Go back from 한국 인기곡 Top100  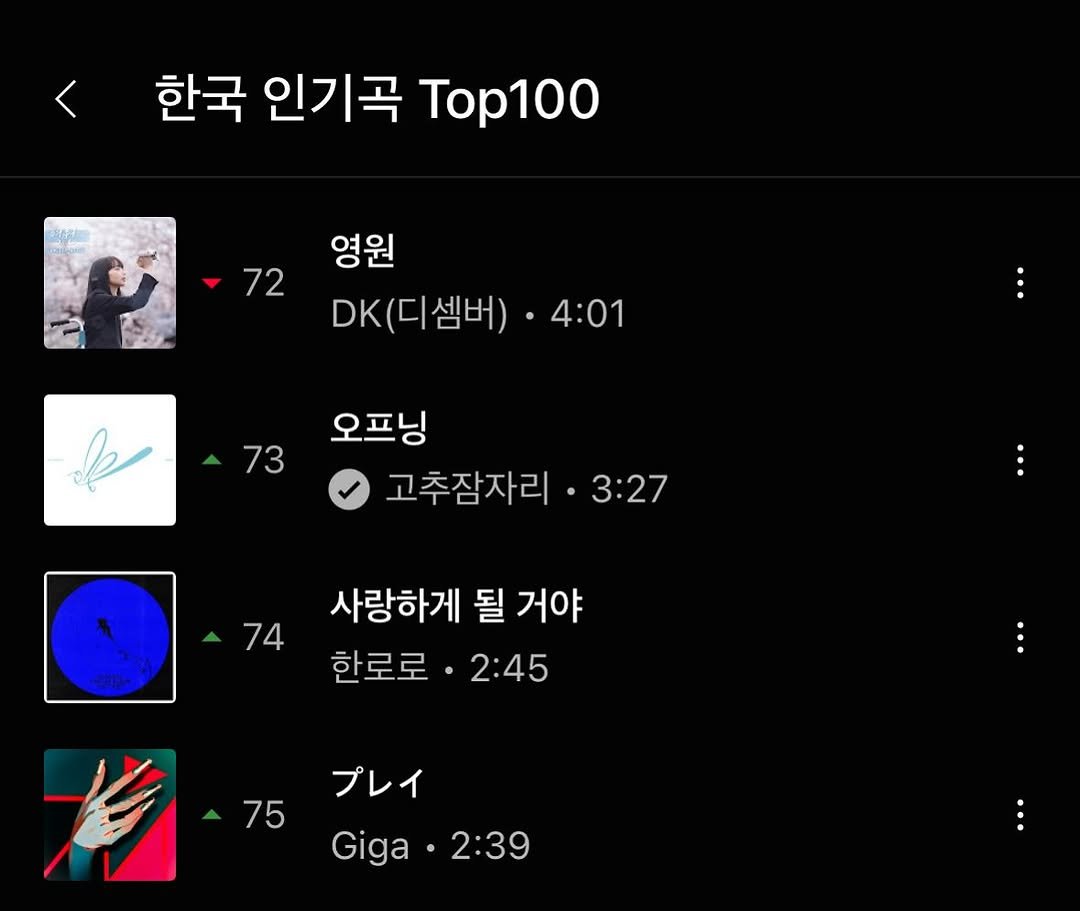tap(66, 99)
